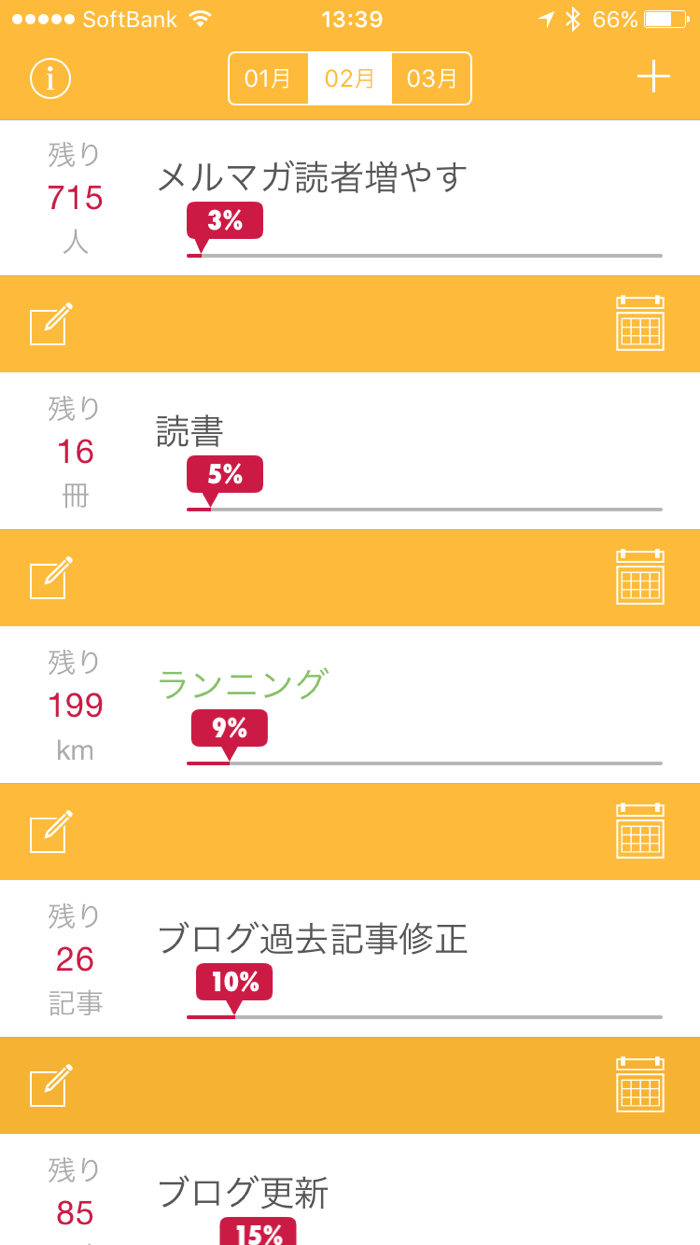The height and width of the screenshot is (1245, 700).
Task: Open calendar for メルマガ読者増やす
Action: (640, 323)
